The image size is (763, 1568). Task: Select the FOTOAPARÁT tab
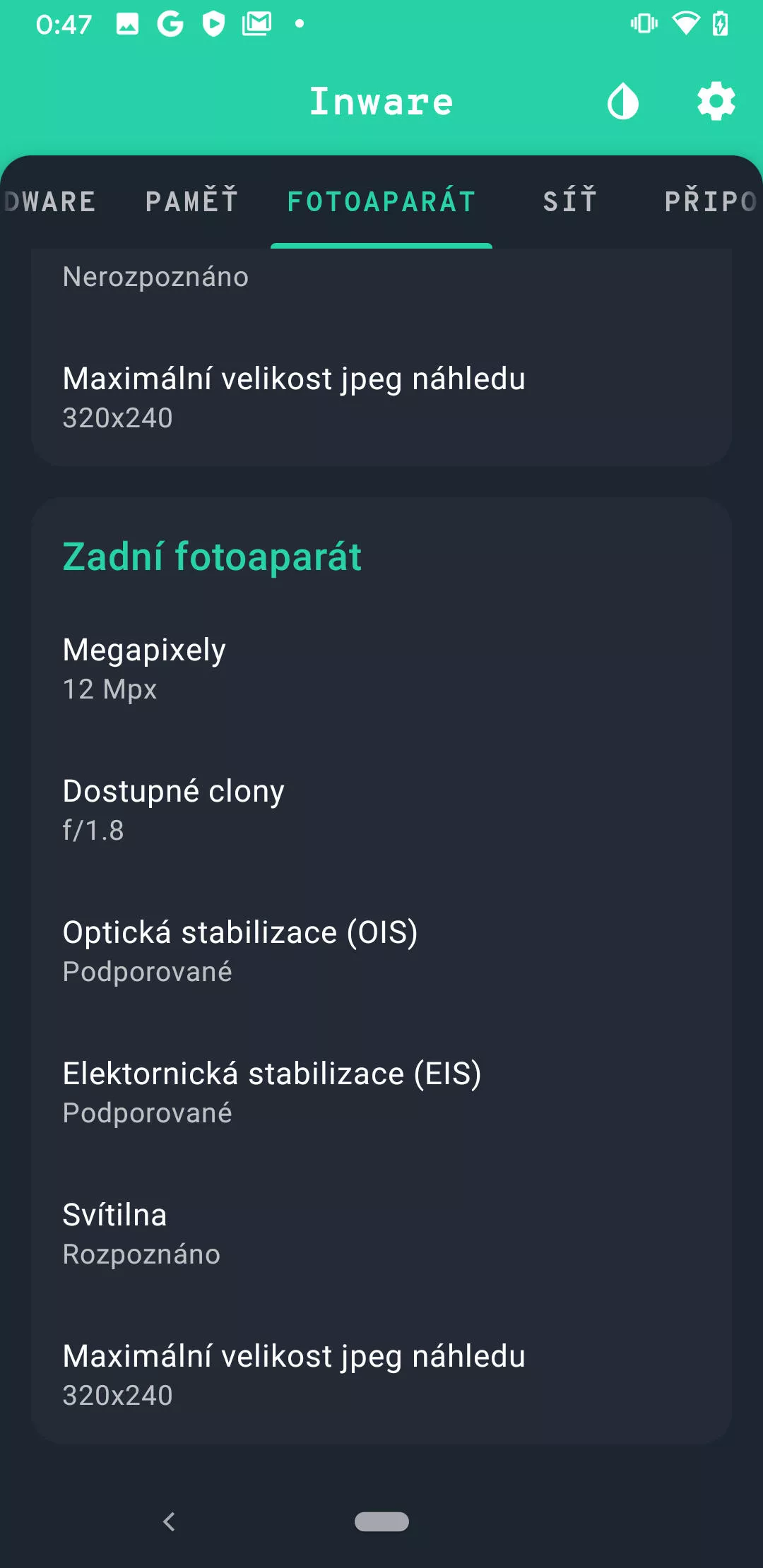tap(381, 201)
